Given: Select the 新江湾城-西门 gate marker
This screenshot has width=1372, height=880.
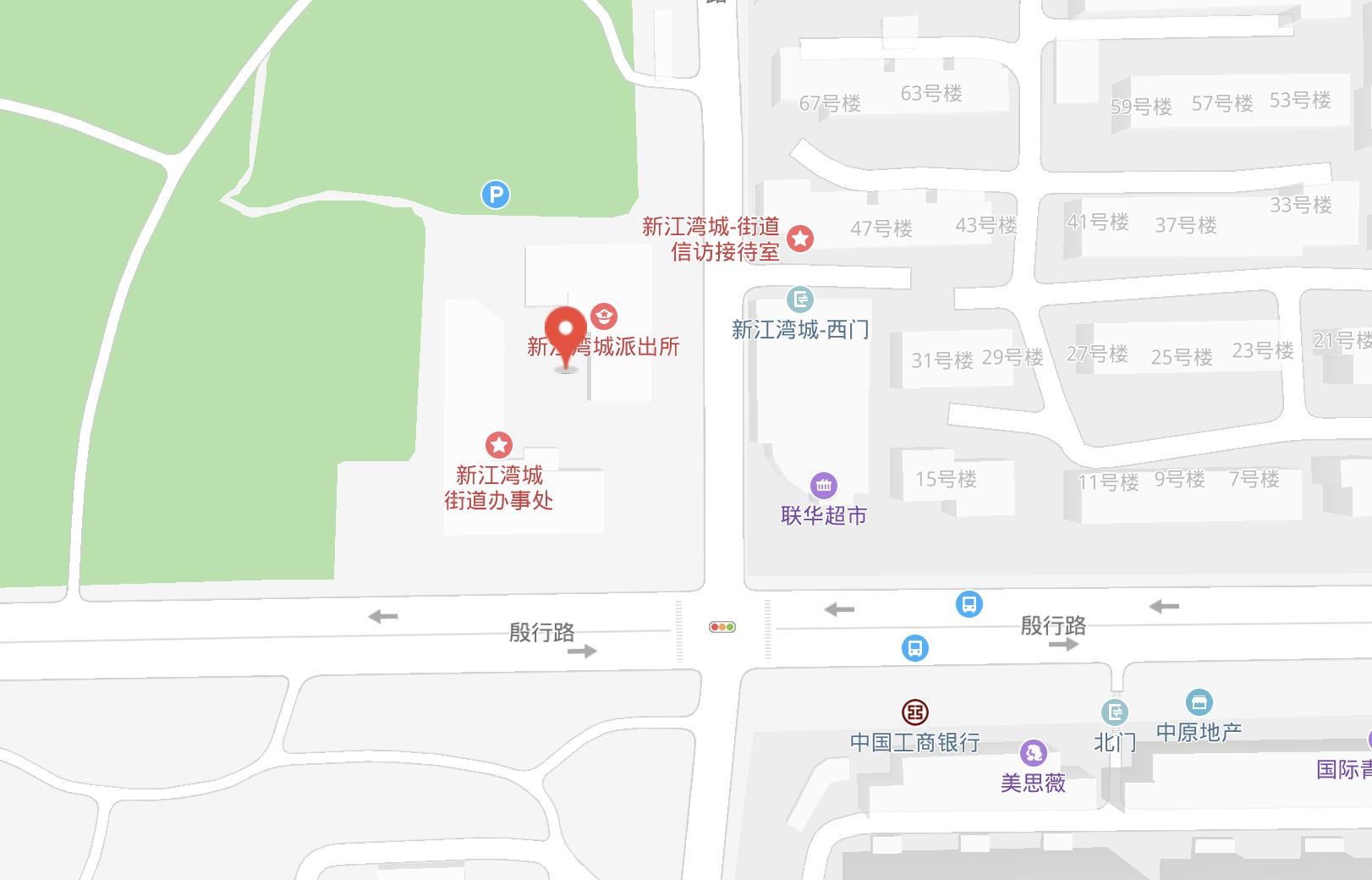Looking at the screenshot, I should coord(800,299).
